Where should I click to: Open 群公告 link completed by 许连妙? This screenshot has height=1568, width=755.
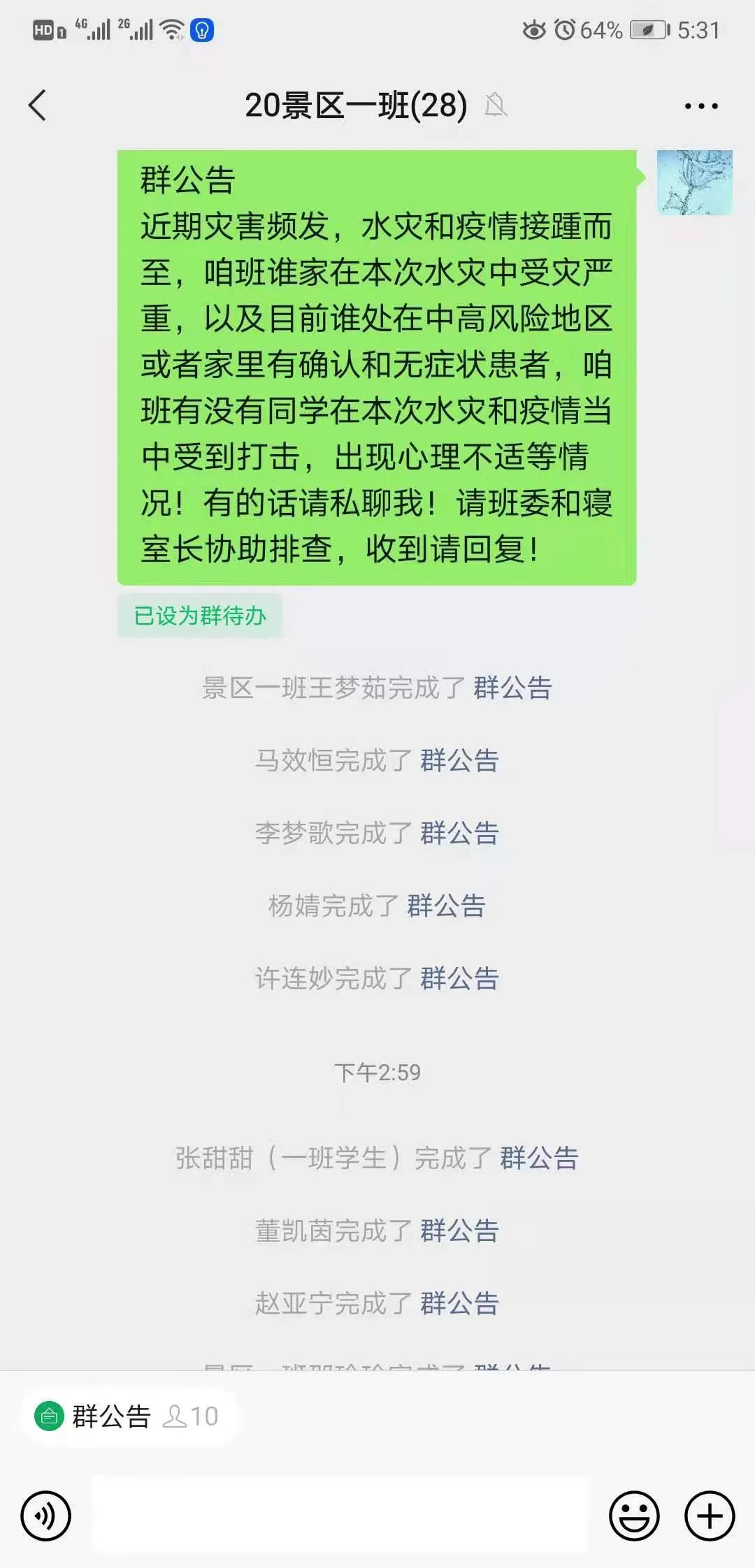[x=459, y=978]
